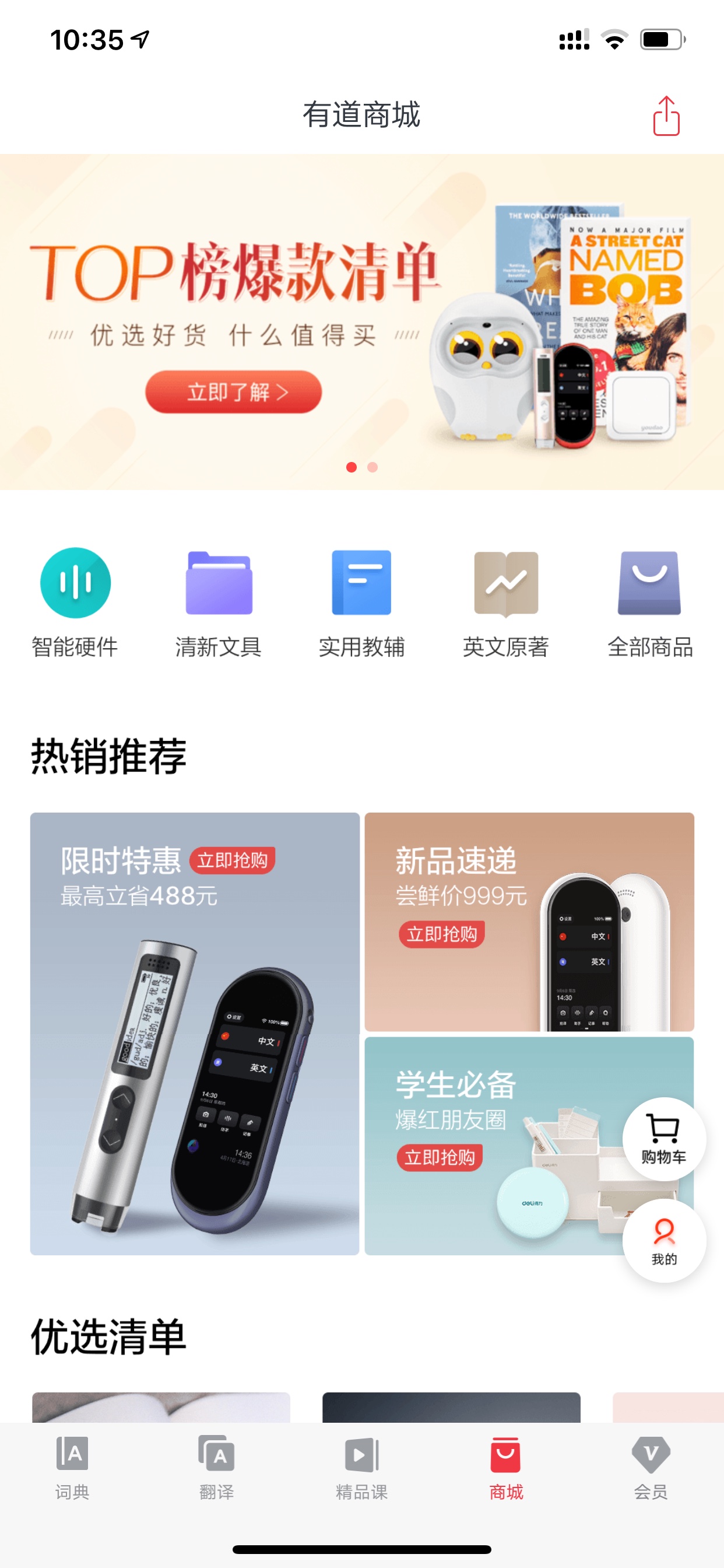
Task: Open the 购物车 shopping cart
Action: [x=664, y=1139]
